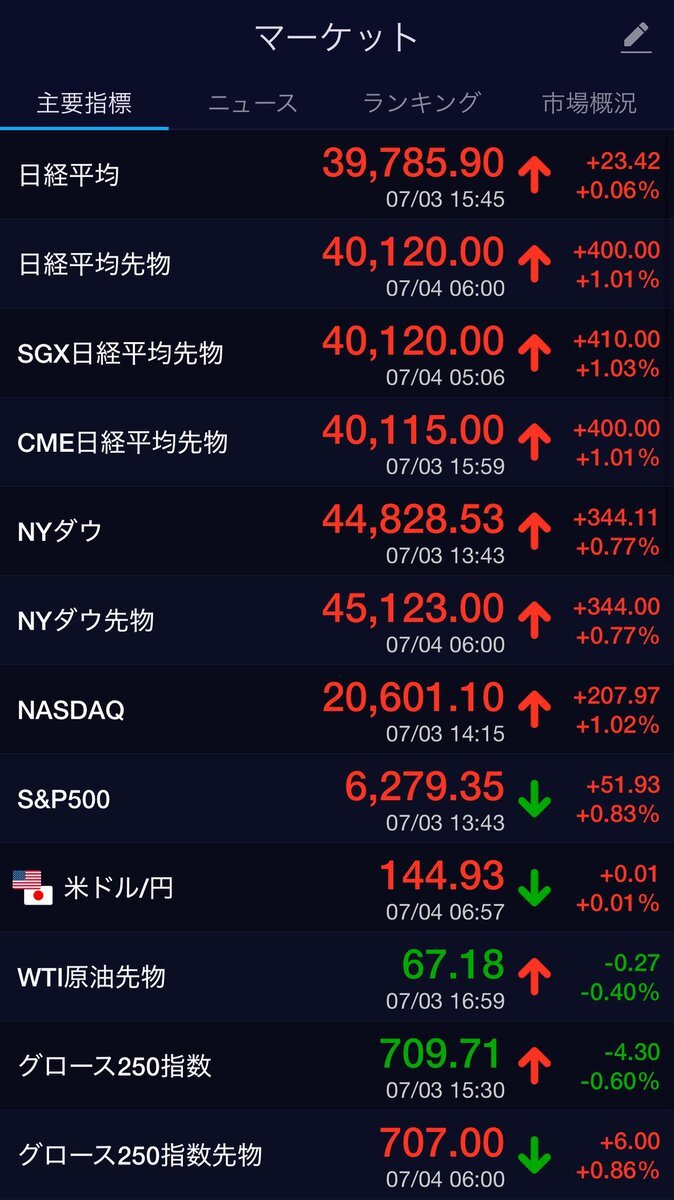The height and width of the screenshot is (1200, 674).
Task: Tap the edit pencil icon
Action: (635, 37)
